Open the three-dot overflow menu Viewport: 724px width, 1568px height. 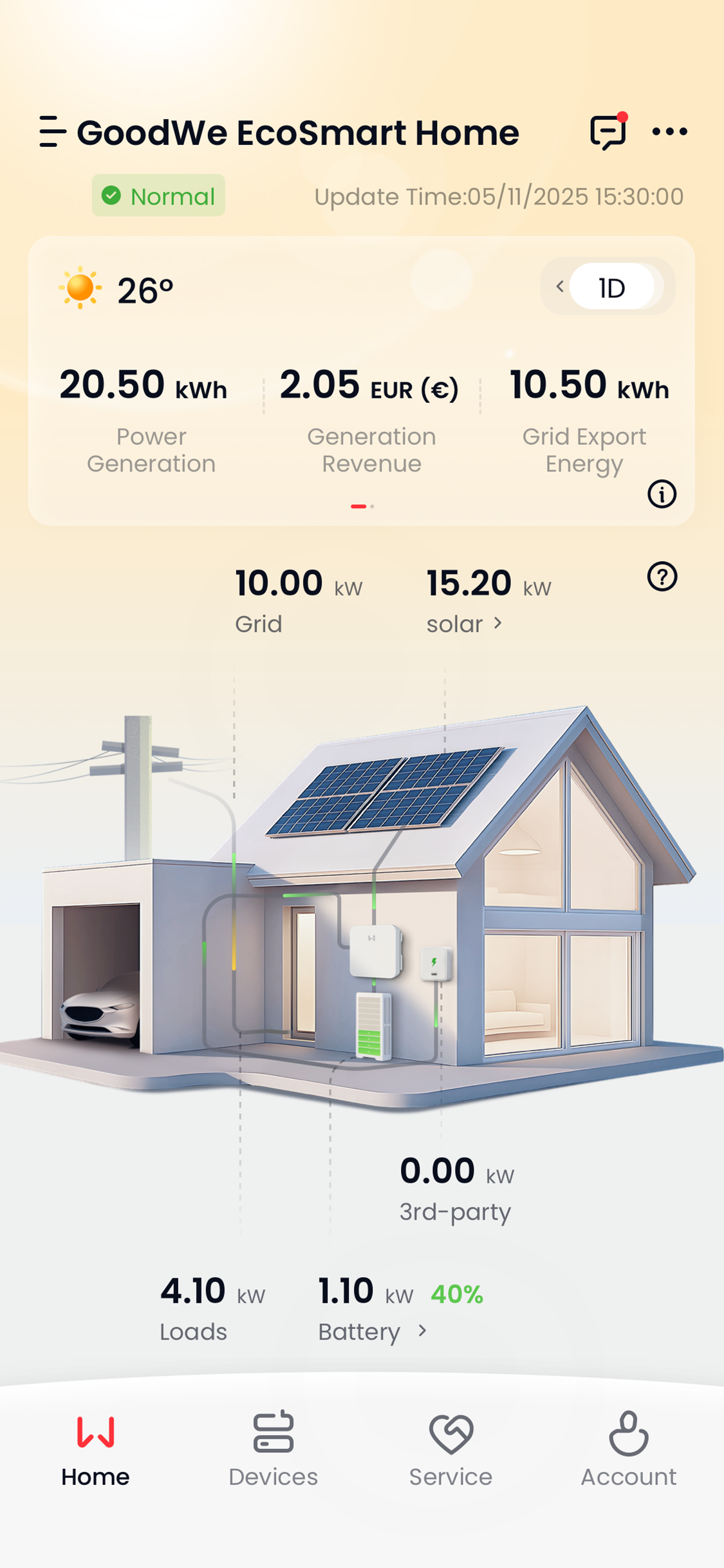tap(669, 132)
